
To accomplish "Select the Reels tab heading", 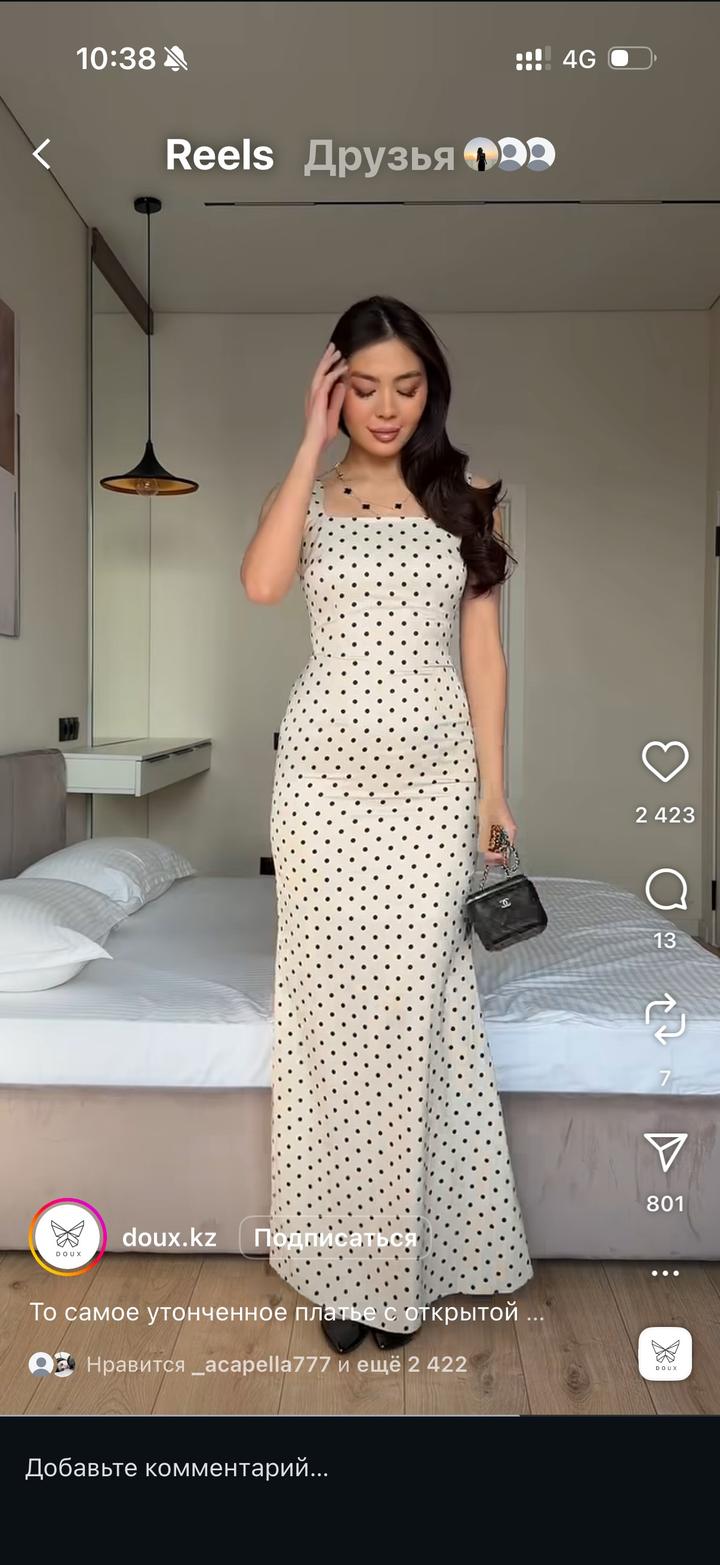I will 219,156.
